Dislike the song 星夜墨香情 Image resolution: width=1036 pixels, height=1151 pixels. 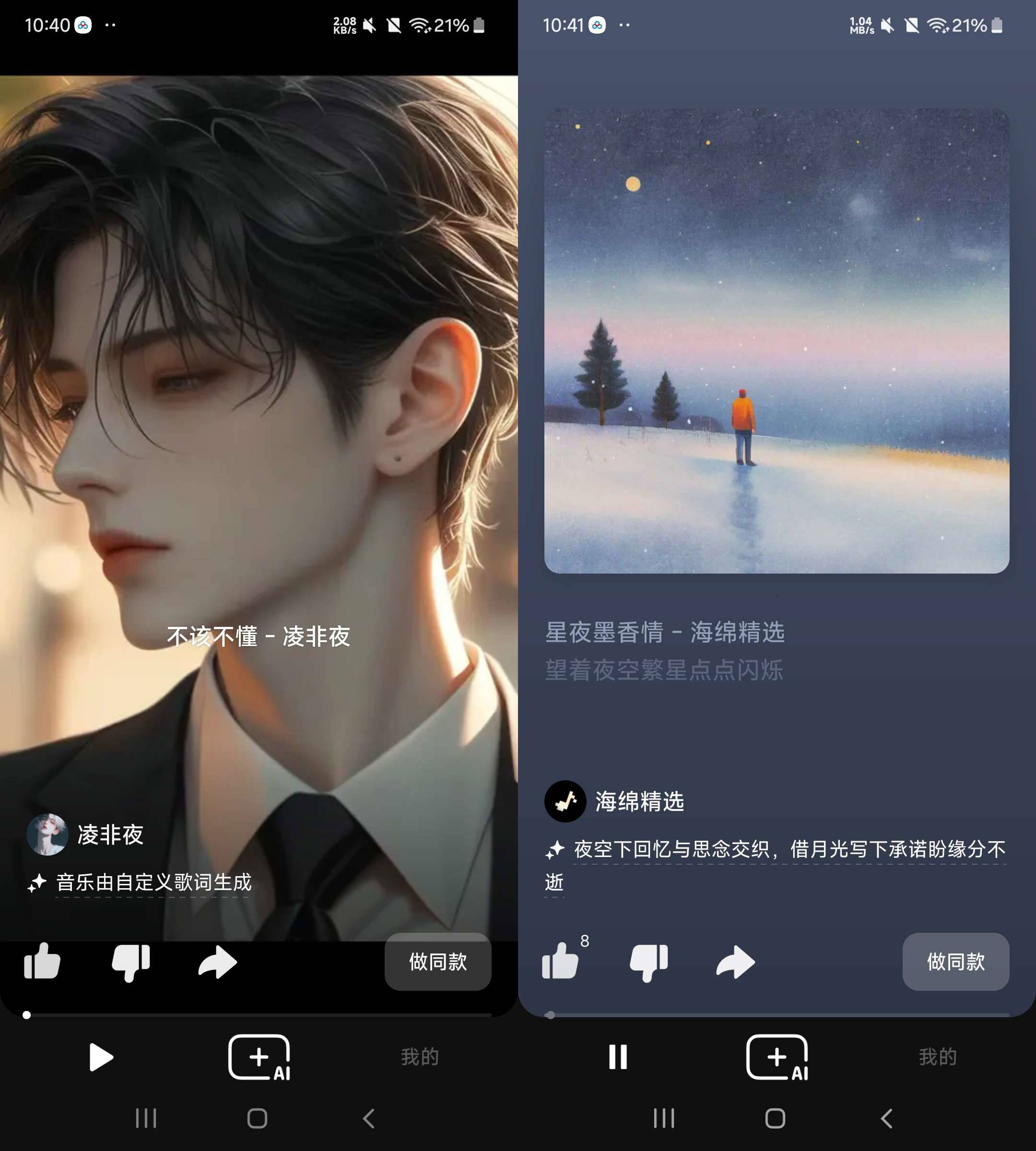pyautogui.click(x=649, y=962)
